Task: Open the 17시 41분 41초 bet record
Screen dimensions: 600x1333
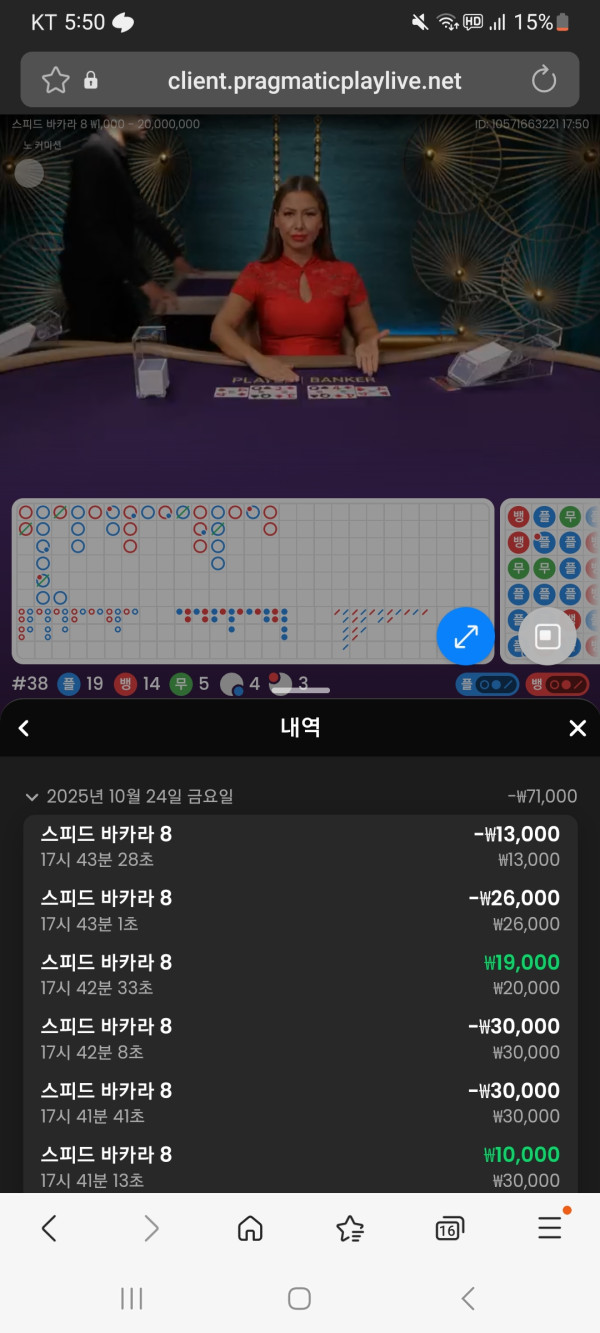Action: 300,1102
